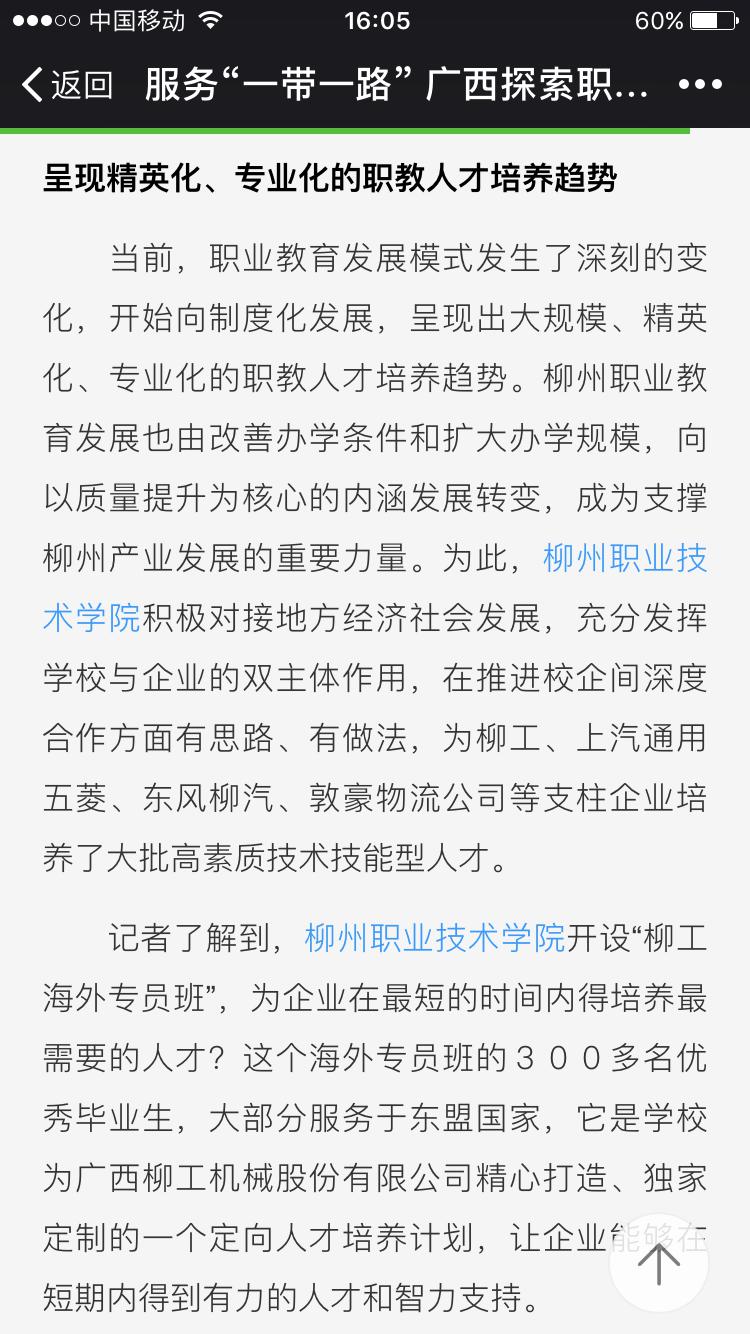Tap the back-to-top arrow button
Viewport: 750px width, 1334px height.
(658, 1262)
